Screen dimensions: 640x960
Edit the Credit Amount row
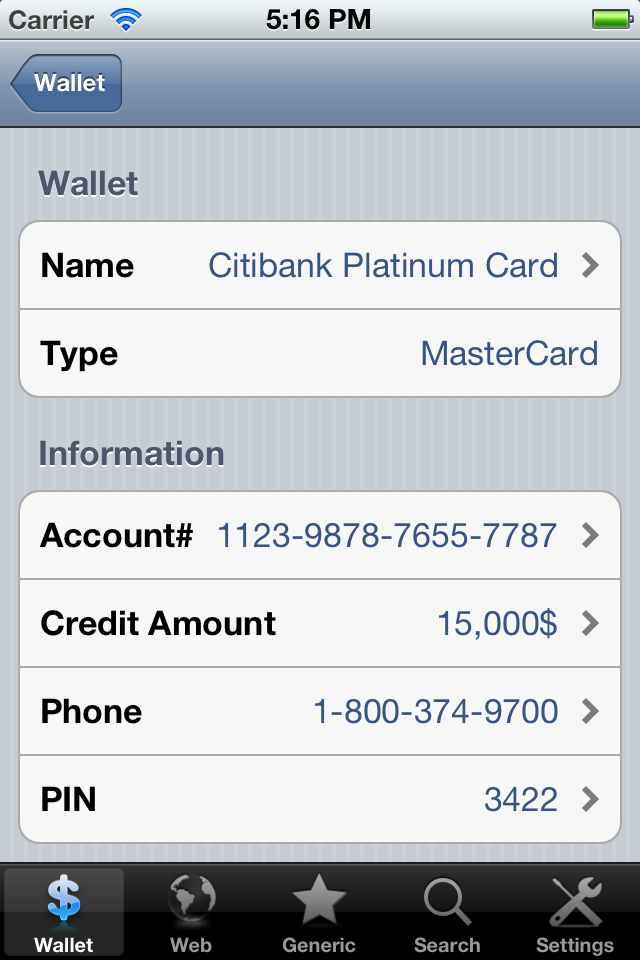(320, 624)
